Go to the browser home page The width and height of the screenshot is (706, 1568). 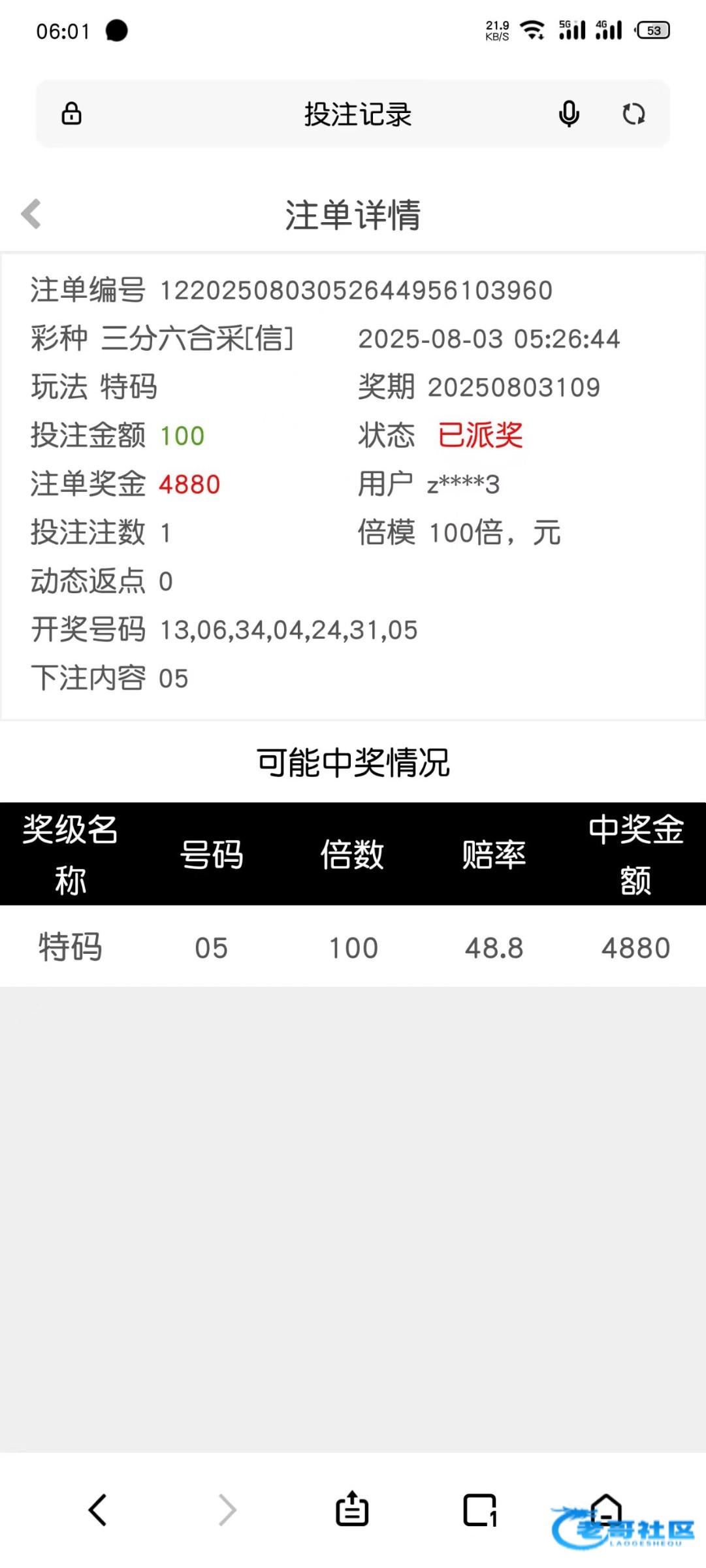pos(606,1509)
